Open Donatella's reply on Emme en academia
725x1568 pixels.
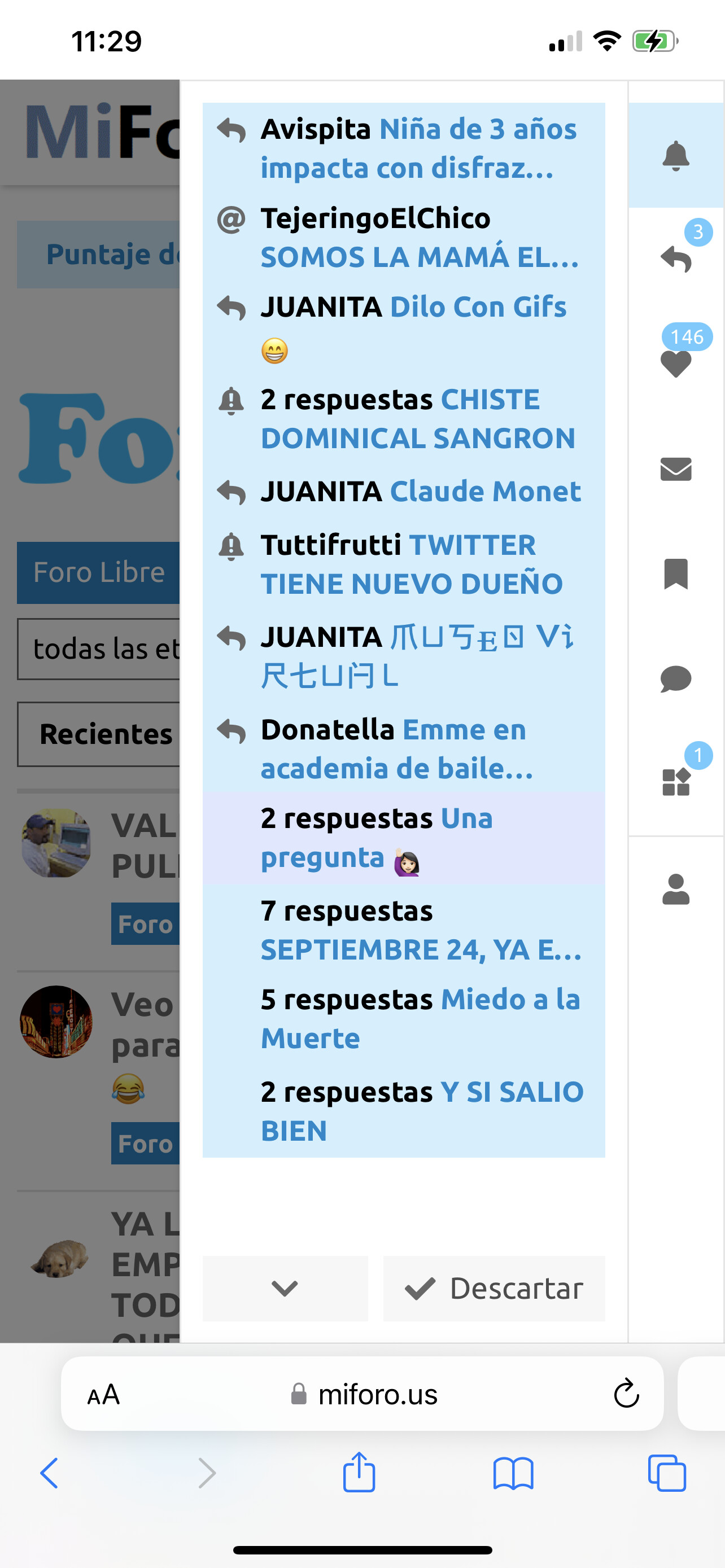[404, 748]
